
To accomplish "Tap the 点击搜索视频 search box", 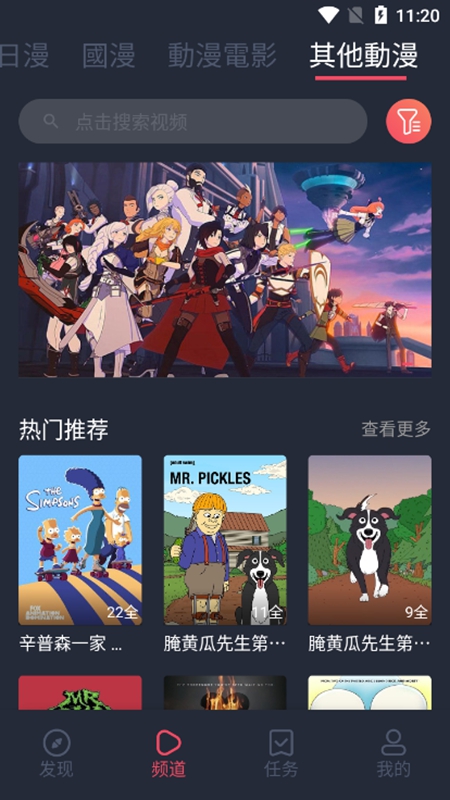I will pyautogui.click(x=193, y=121).
